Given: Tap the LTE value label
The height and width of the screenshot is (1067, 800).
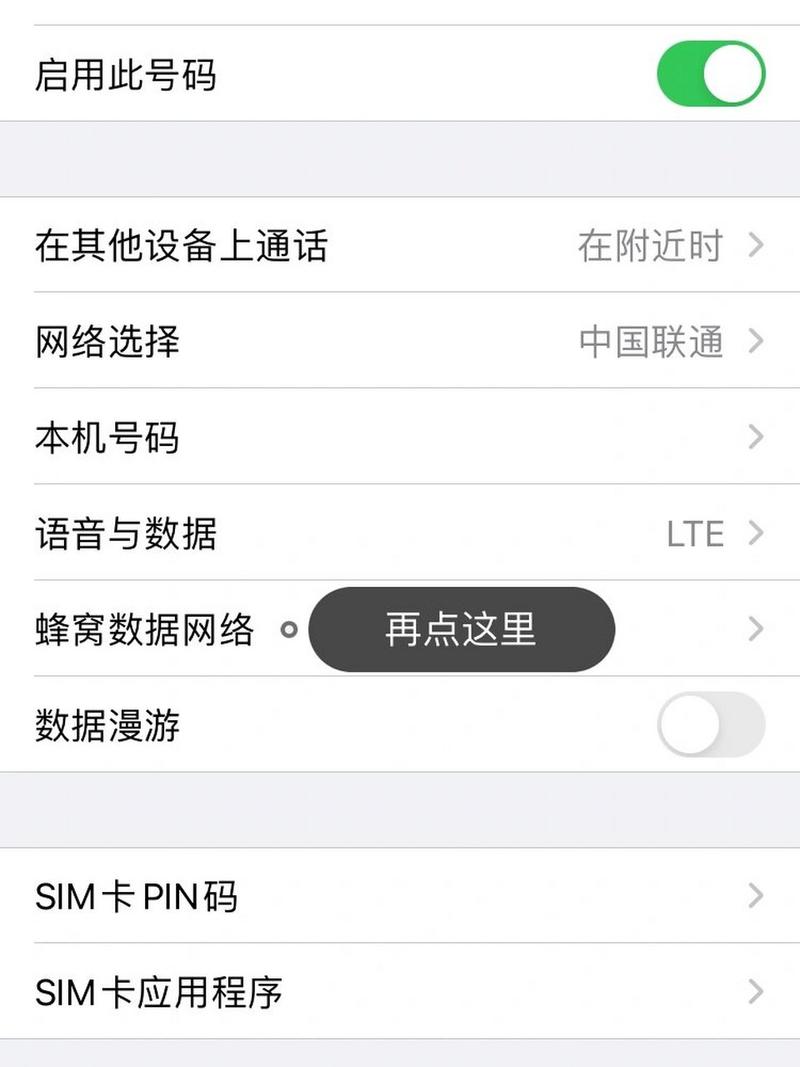Looking at the screenshot, I should [694, 533].
